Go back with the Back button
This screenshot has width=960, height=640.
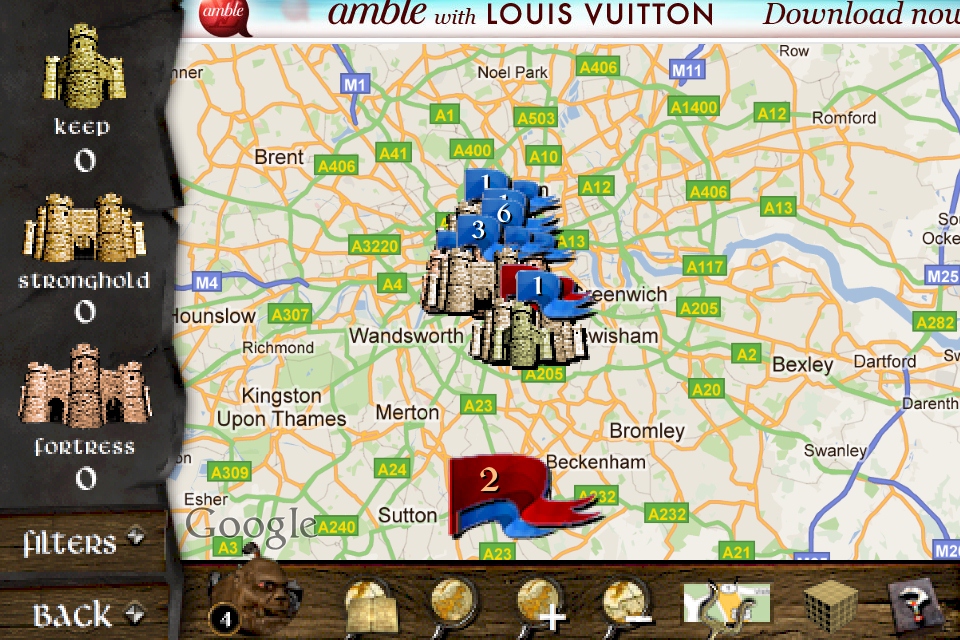click(x=83, y=612)
